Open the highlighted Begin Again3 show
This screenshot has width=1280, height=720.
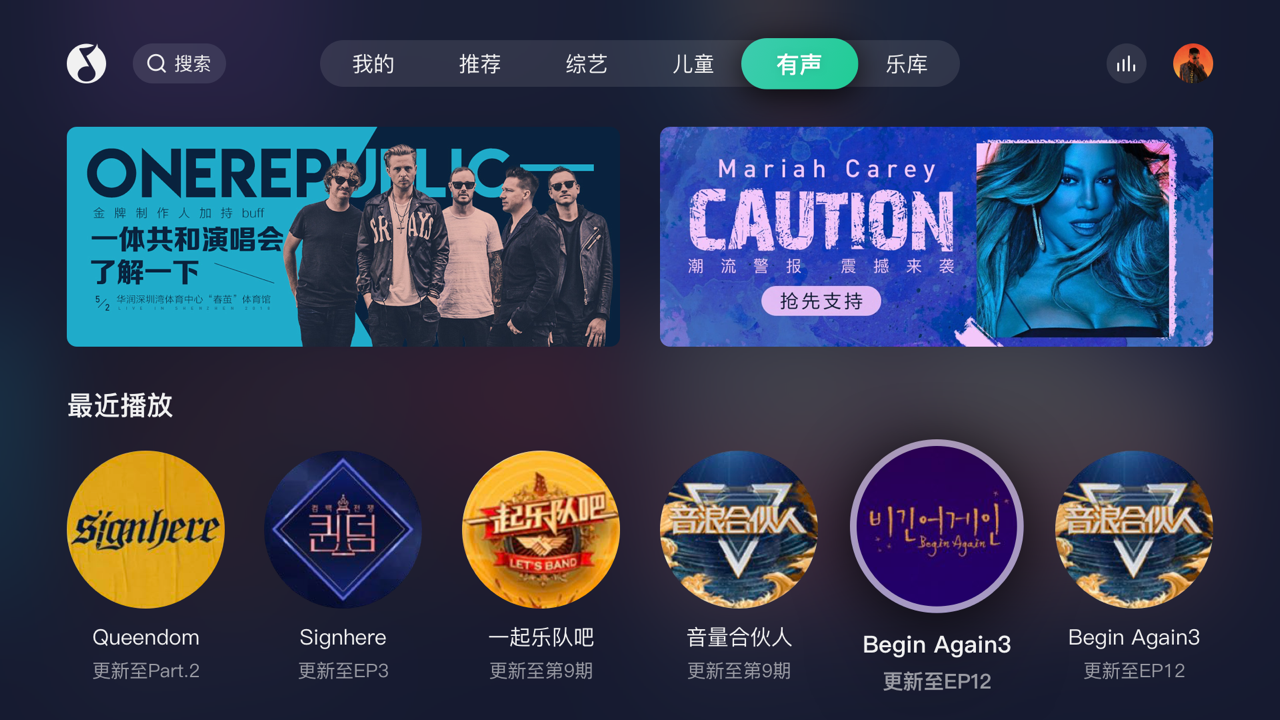[936, 526]
